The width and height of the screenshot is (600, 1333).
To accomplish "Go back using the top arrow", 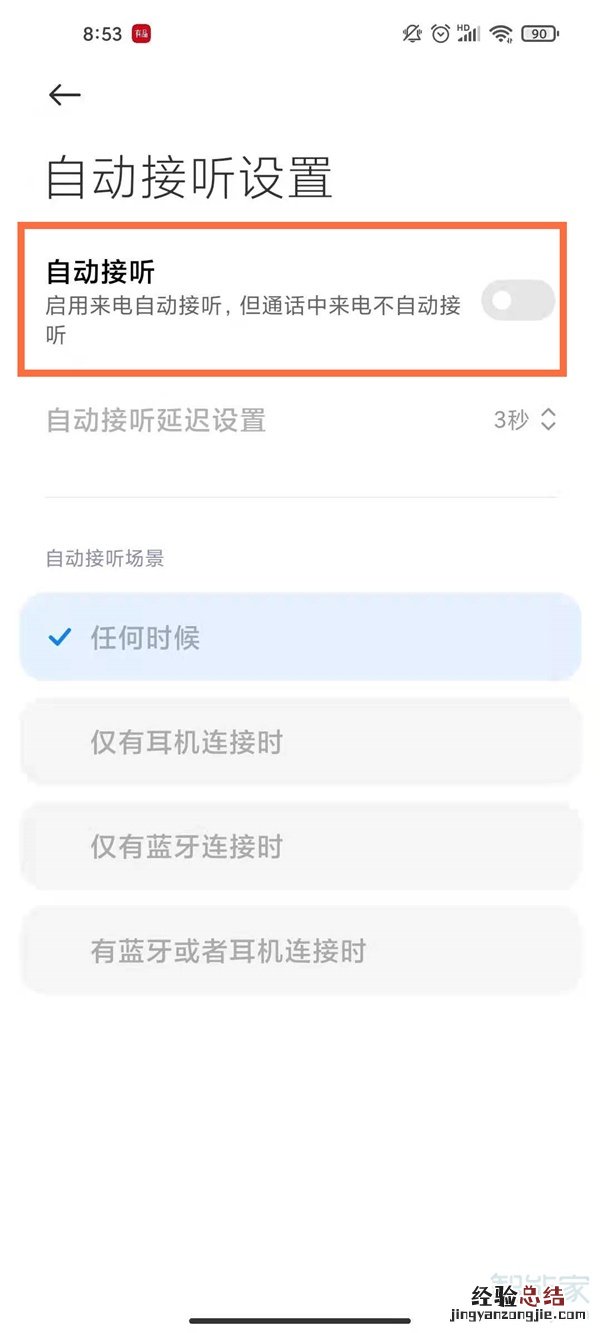I will (x=64, y=94).
